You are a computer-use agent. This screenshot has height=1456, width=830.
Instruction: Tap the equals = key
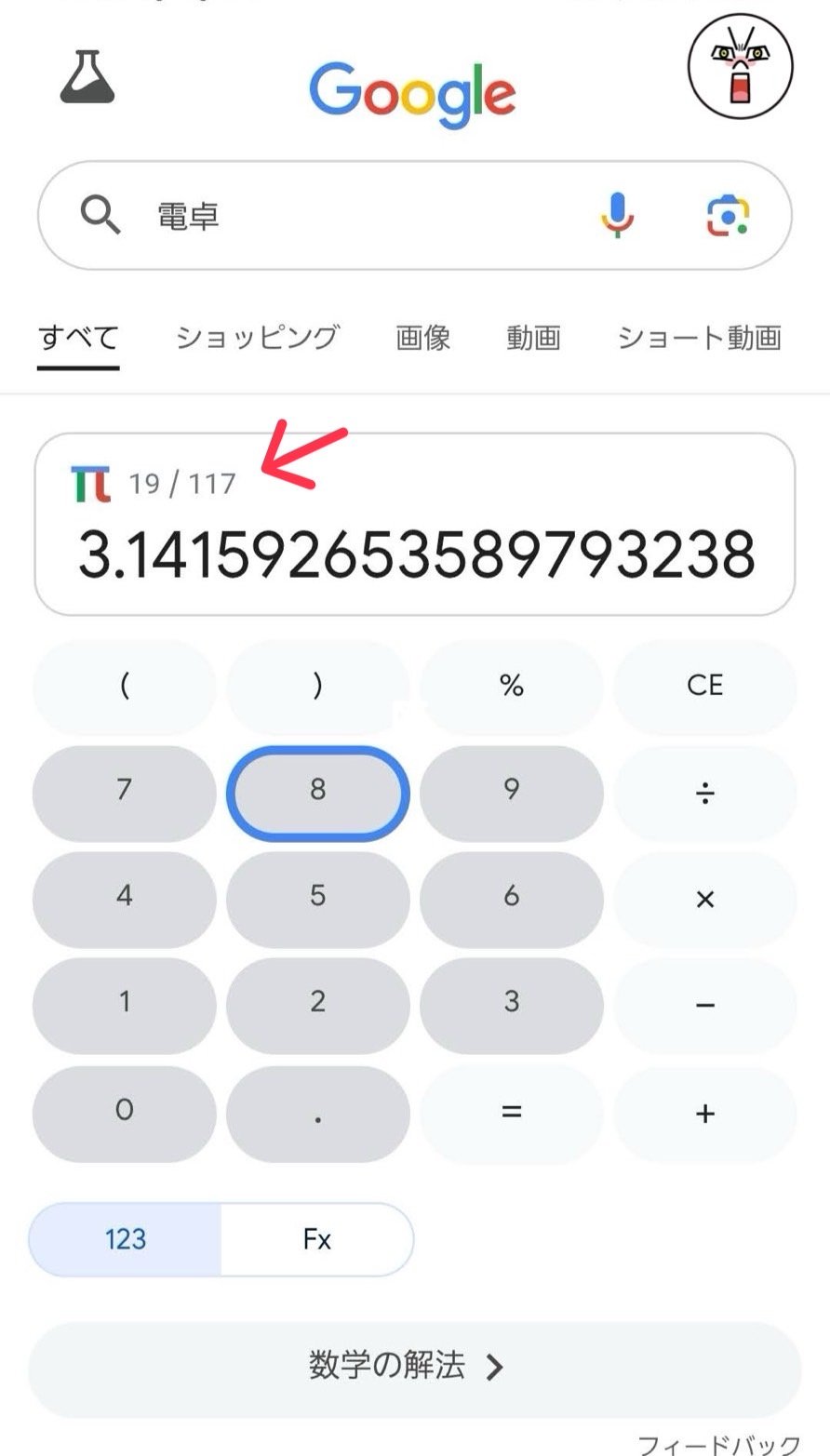(511, 1112)
